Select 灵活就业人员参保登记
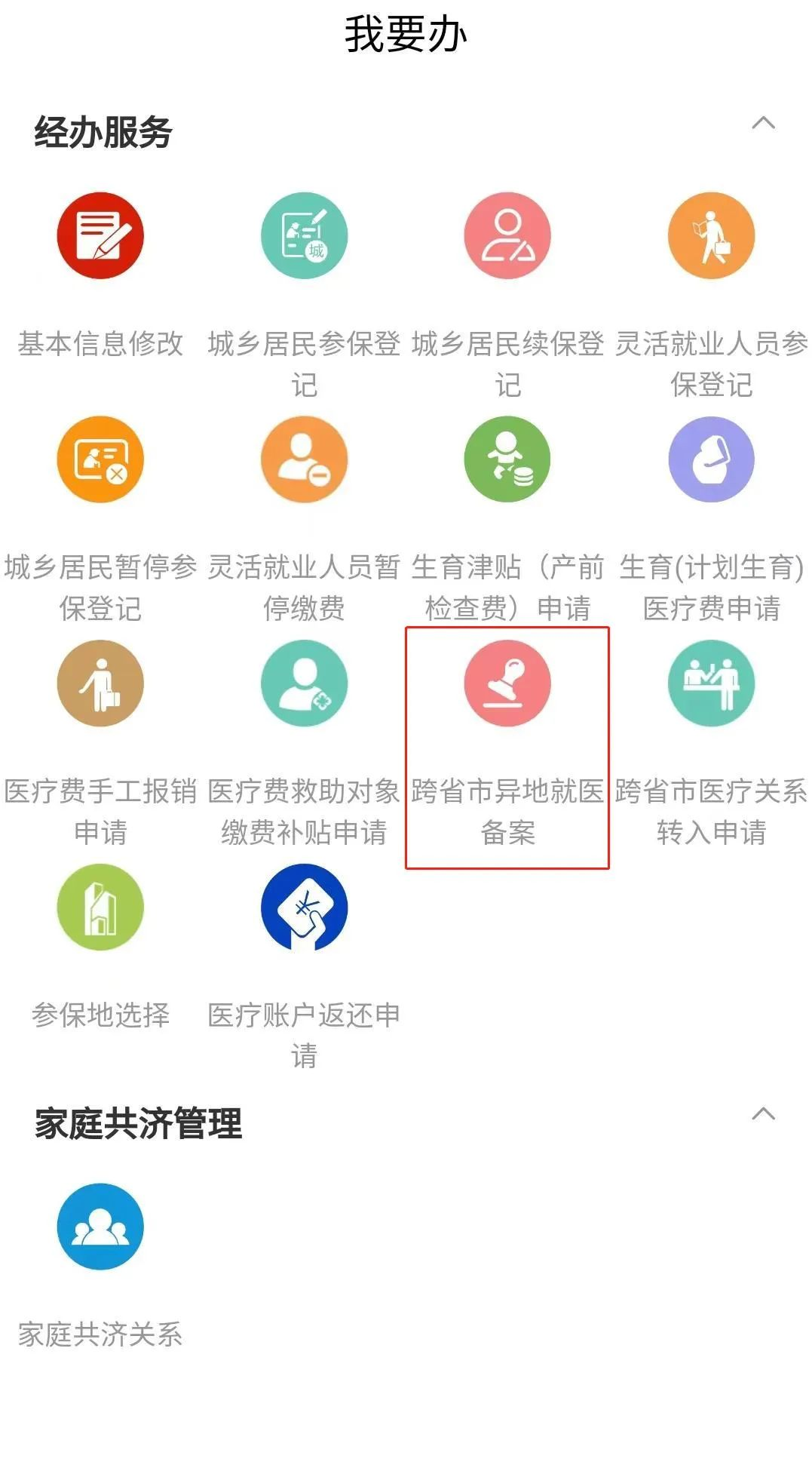The image size is (812, 1468). 711,236
